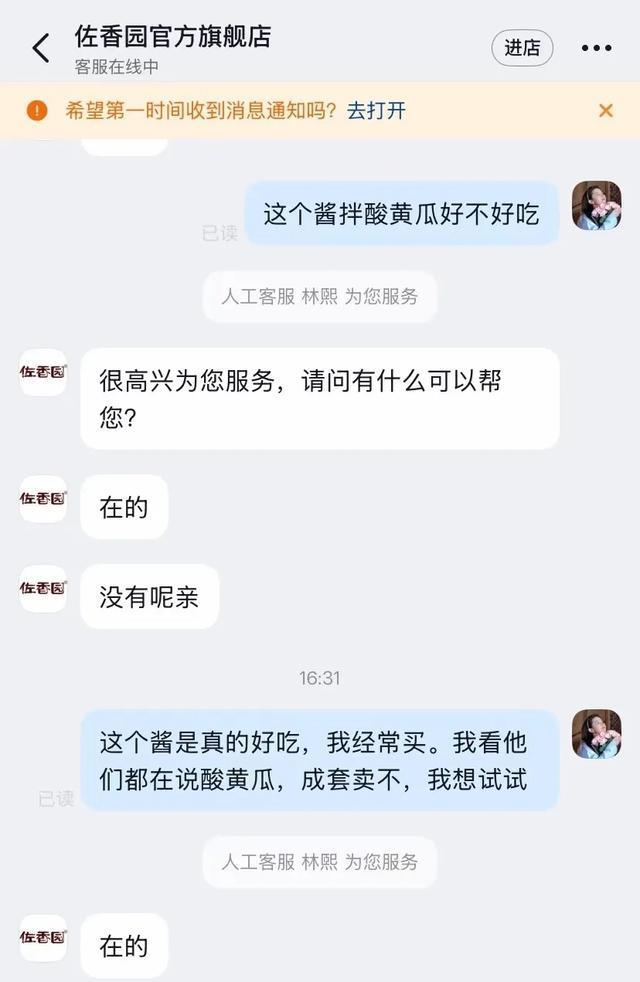Tap 去打开 to enable message notifications
Viewport: 640px width, 982px height.
(x=376, y=111)
